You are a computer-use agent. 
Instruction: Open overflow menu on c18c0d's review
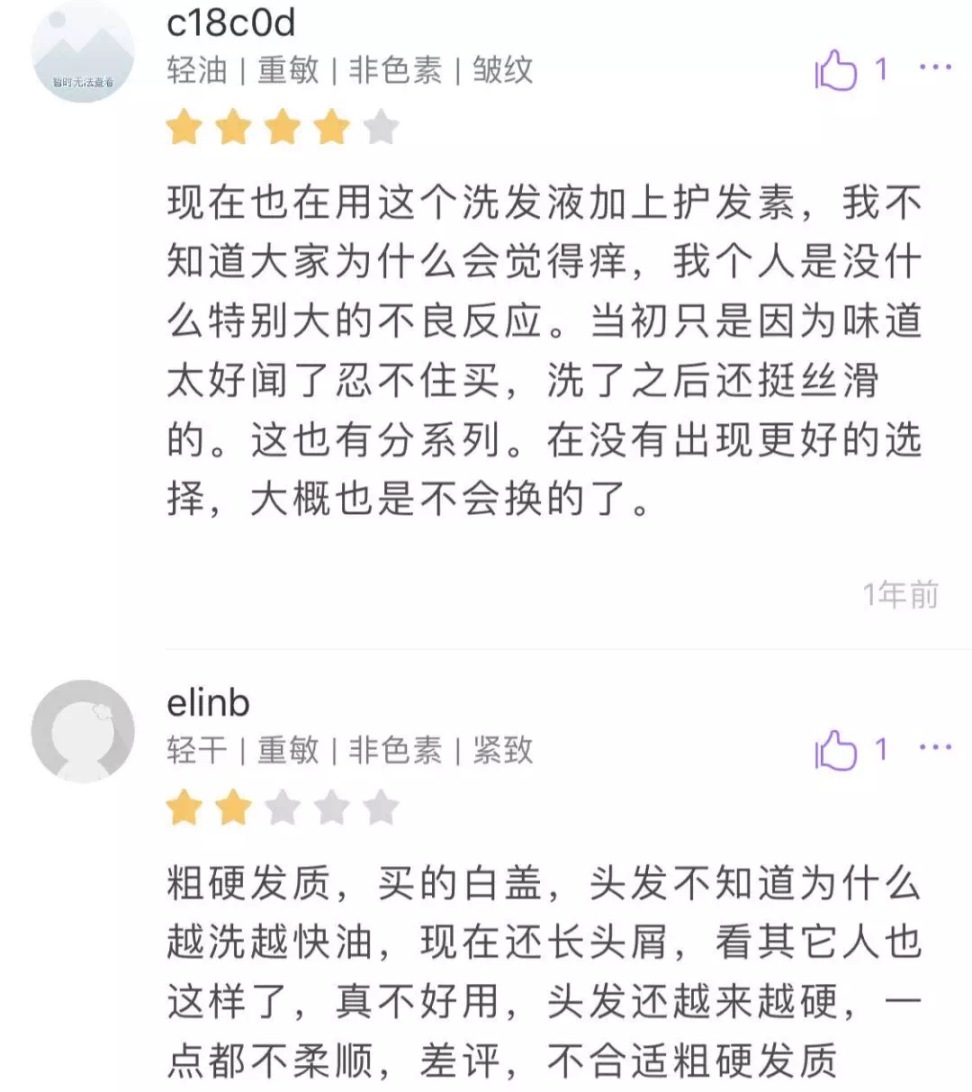point(935,68)
